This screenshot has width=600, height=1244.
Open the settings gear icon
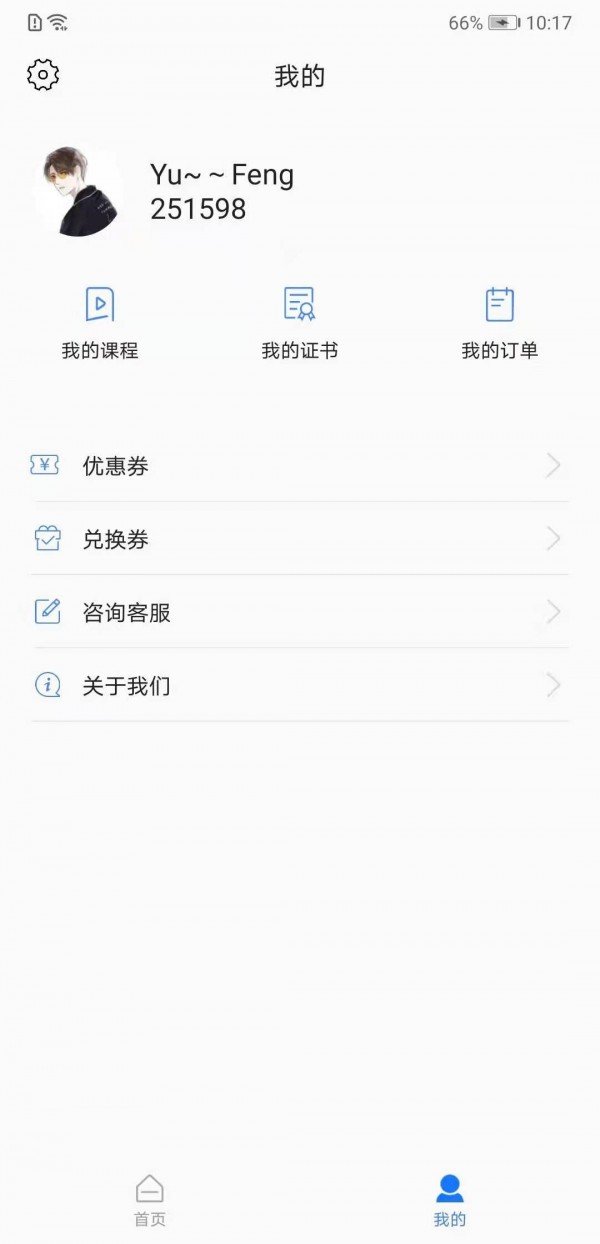coord(43,75)
